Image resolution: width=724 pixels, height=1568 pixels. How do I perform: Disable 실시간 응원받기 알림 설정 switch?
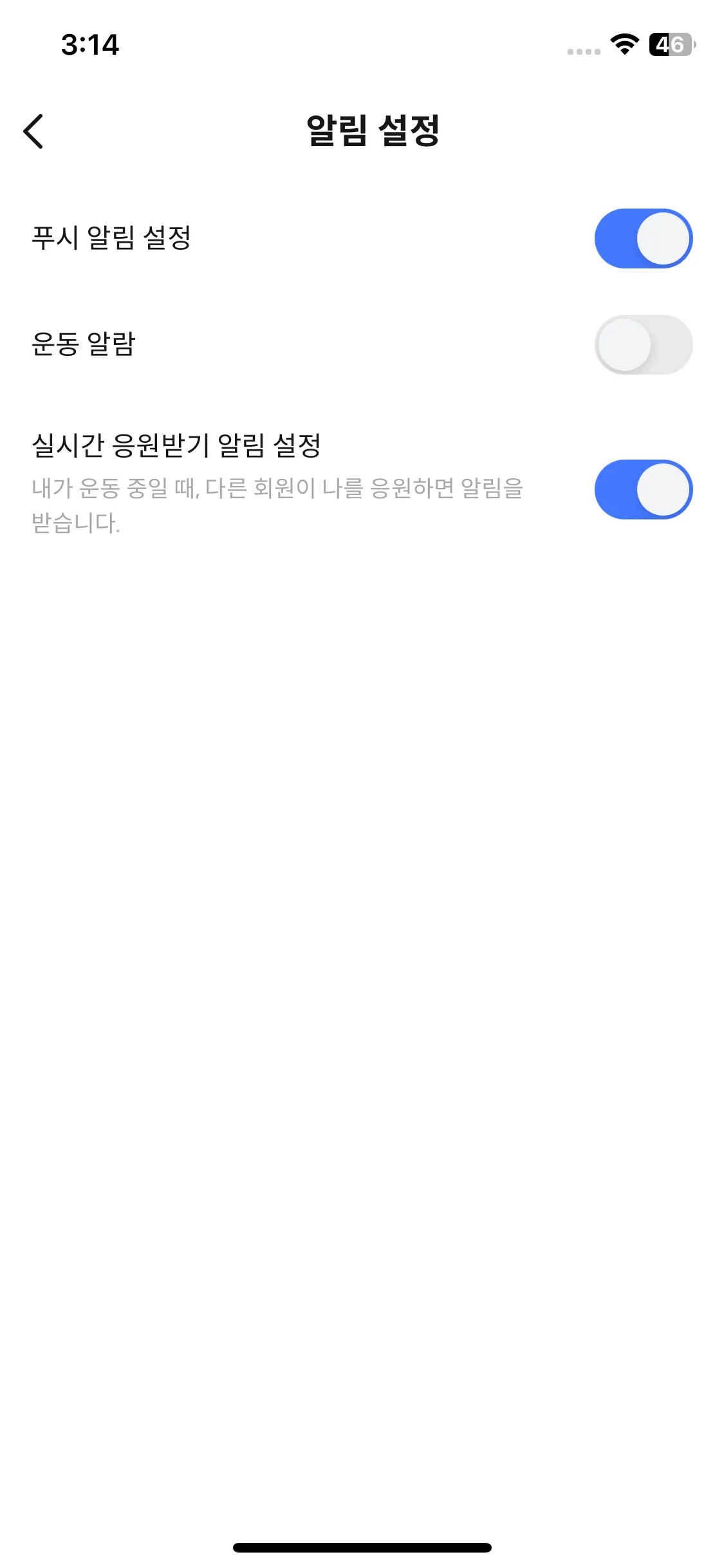(x=643, y=490)
